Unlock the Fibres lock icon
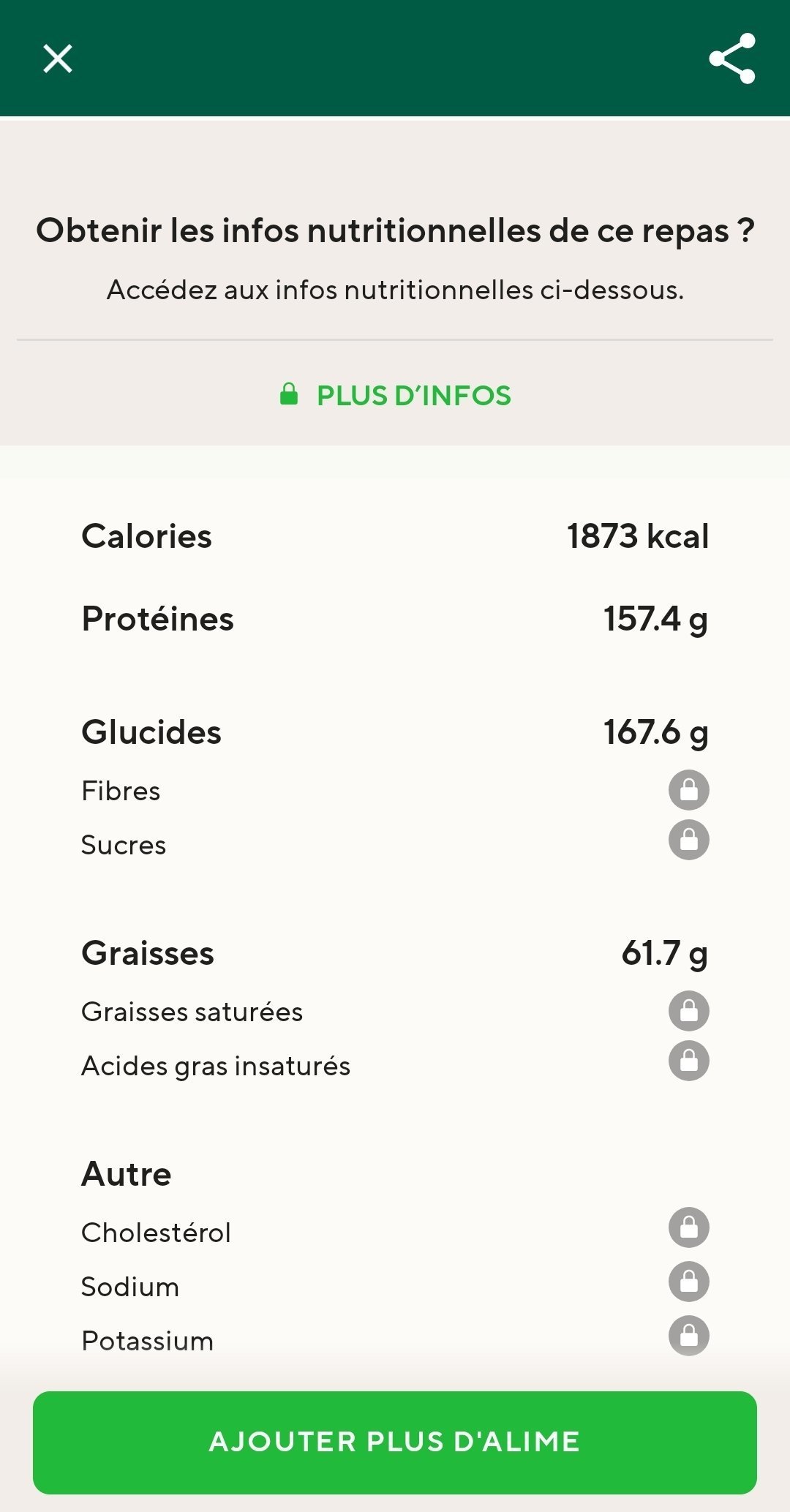This screenshot has width=790, height=1512. [x=689, y=790]
